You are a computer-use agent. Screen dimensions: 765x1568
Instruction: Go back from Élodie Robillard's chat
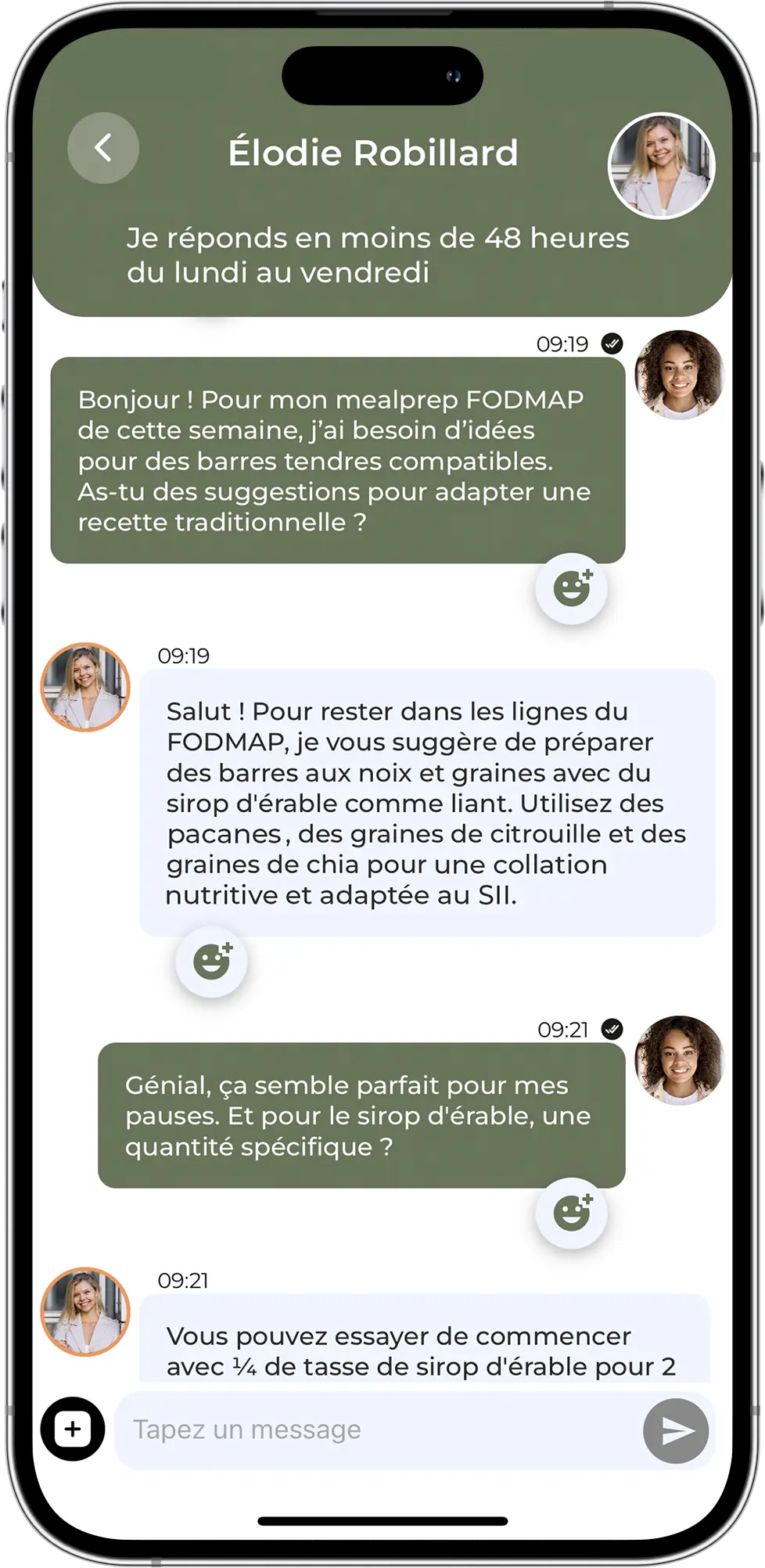click(x=103, y=148)
